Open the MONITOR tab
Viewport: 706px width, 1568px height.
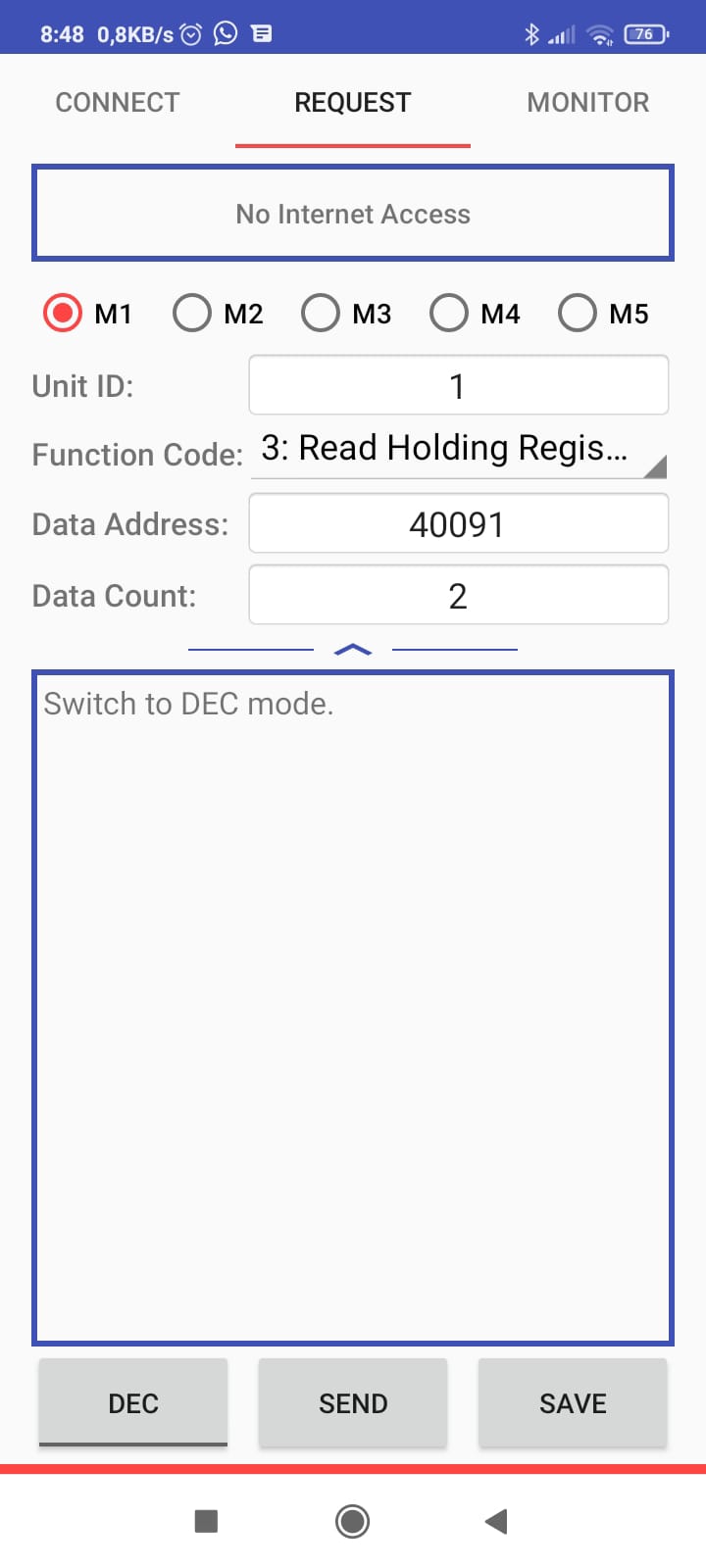(x=588, y=102)
